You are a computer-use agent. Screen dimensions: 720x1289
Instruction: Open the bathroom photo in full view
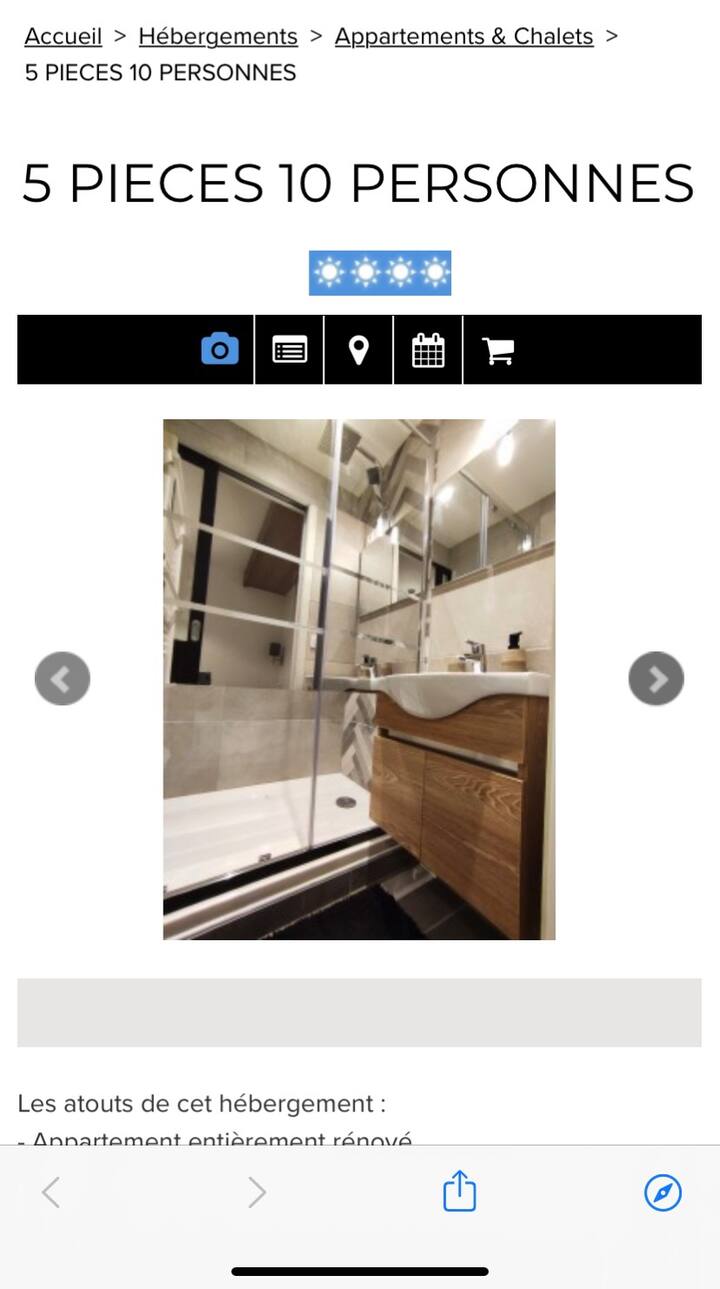click(359, 679)
